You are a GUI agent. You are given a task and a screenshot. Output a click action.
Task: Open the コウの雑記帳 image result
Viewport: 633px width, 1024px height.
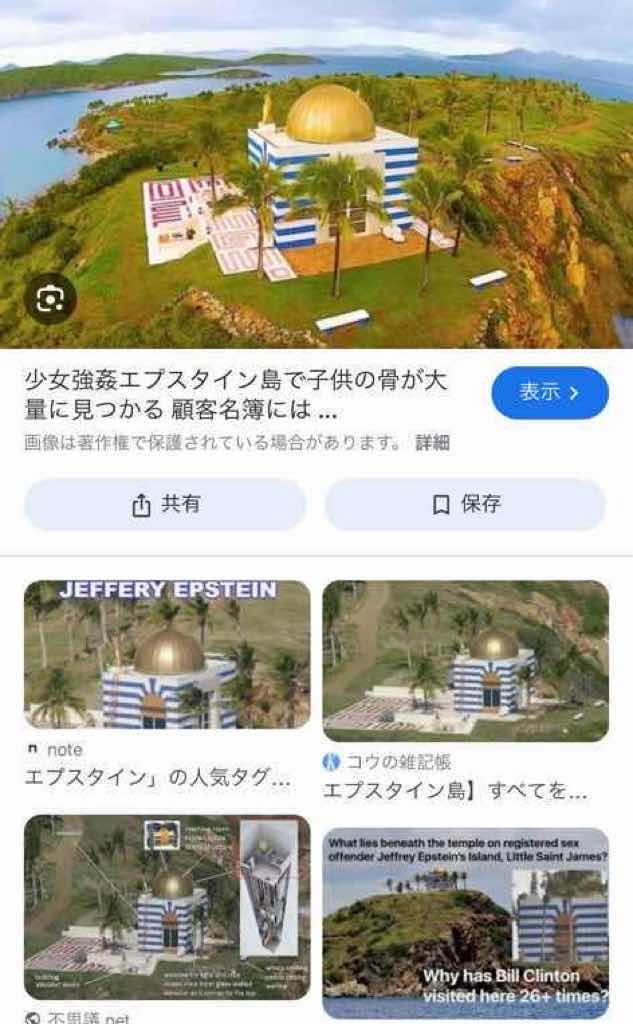click(x=466, y=661)
